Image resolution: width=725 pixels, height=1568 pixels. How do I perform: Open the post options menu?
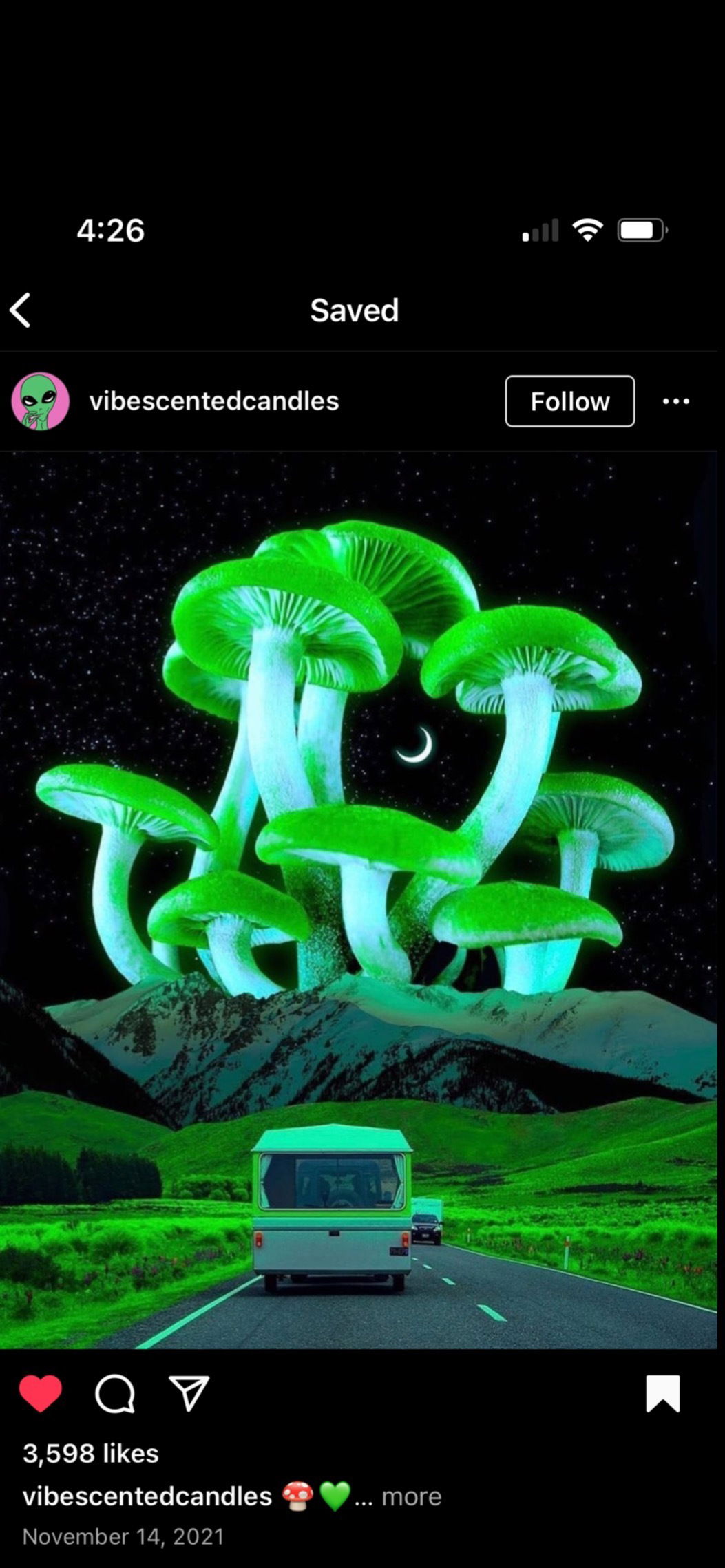(x=675, y=401)
